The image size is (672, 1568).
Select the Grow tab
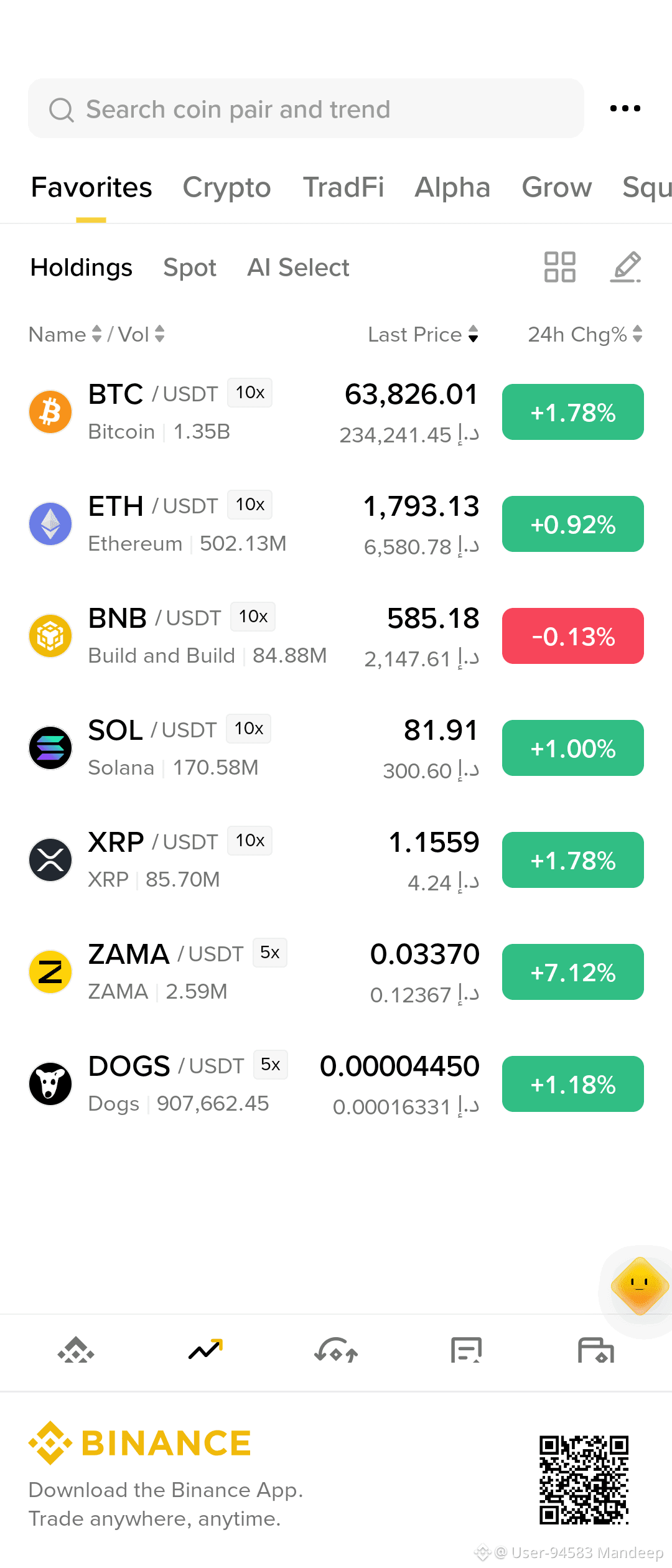556,187
